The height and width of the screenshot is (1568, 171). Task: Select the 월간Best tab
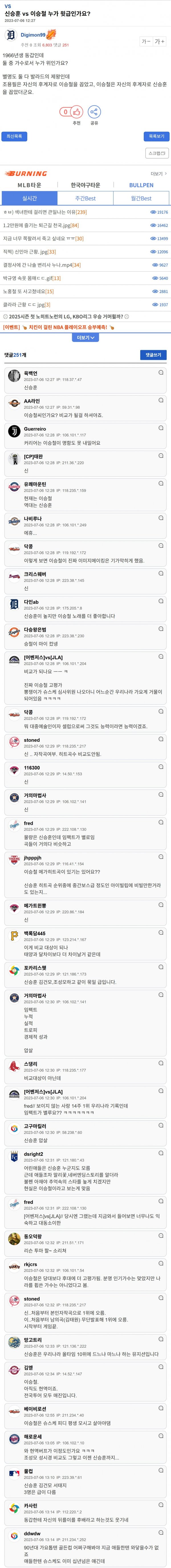click(x=141, y=198)
